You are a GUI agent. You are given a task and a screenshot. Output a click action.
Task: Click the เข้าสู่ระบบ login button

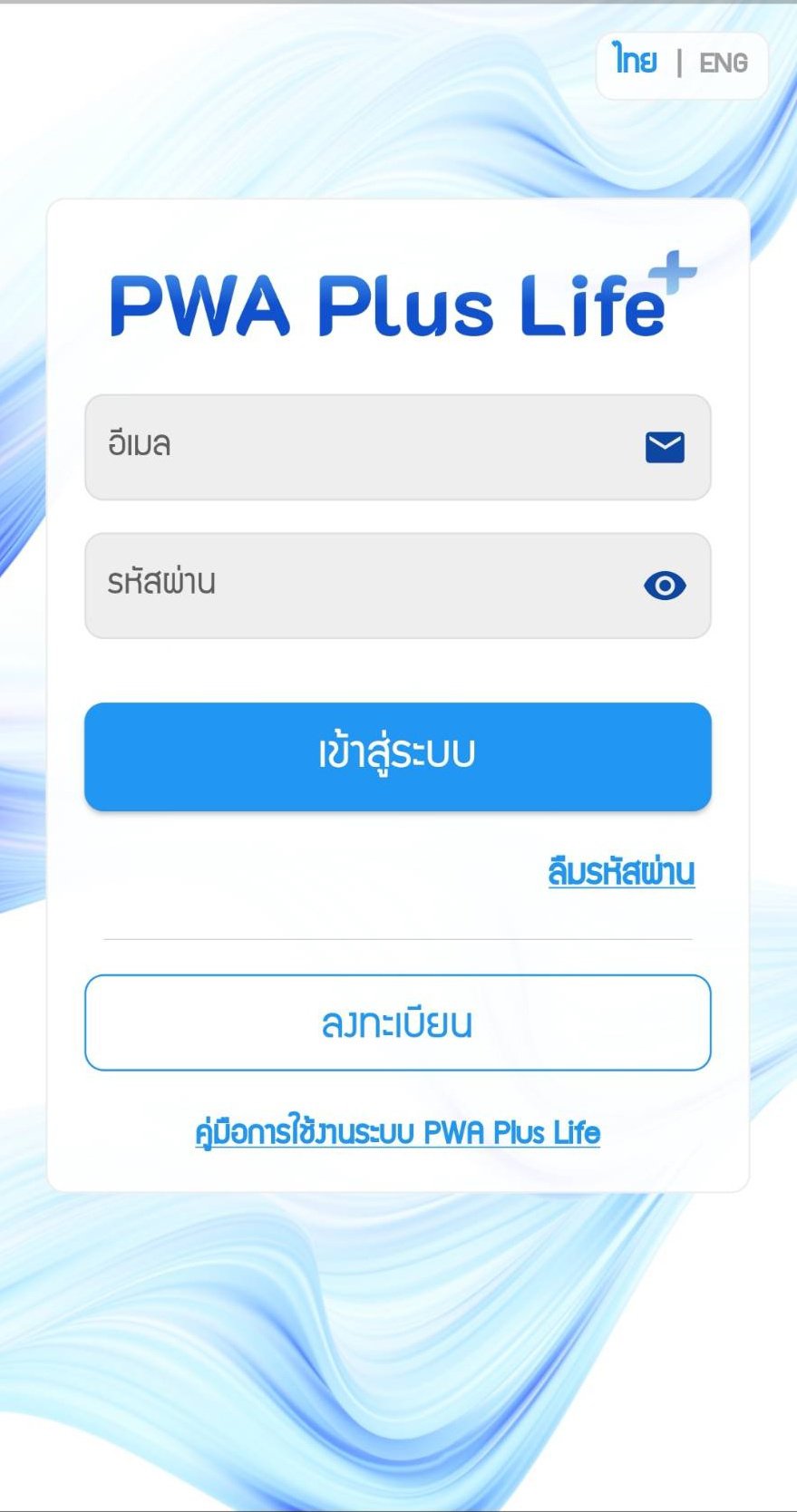(x=397, y=756)
